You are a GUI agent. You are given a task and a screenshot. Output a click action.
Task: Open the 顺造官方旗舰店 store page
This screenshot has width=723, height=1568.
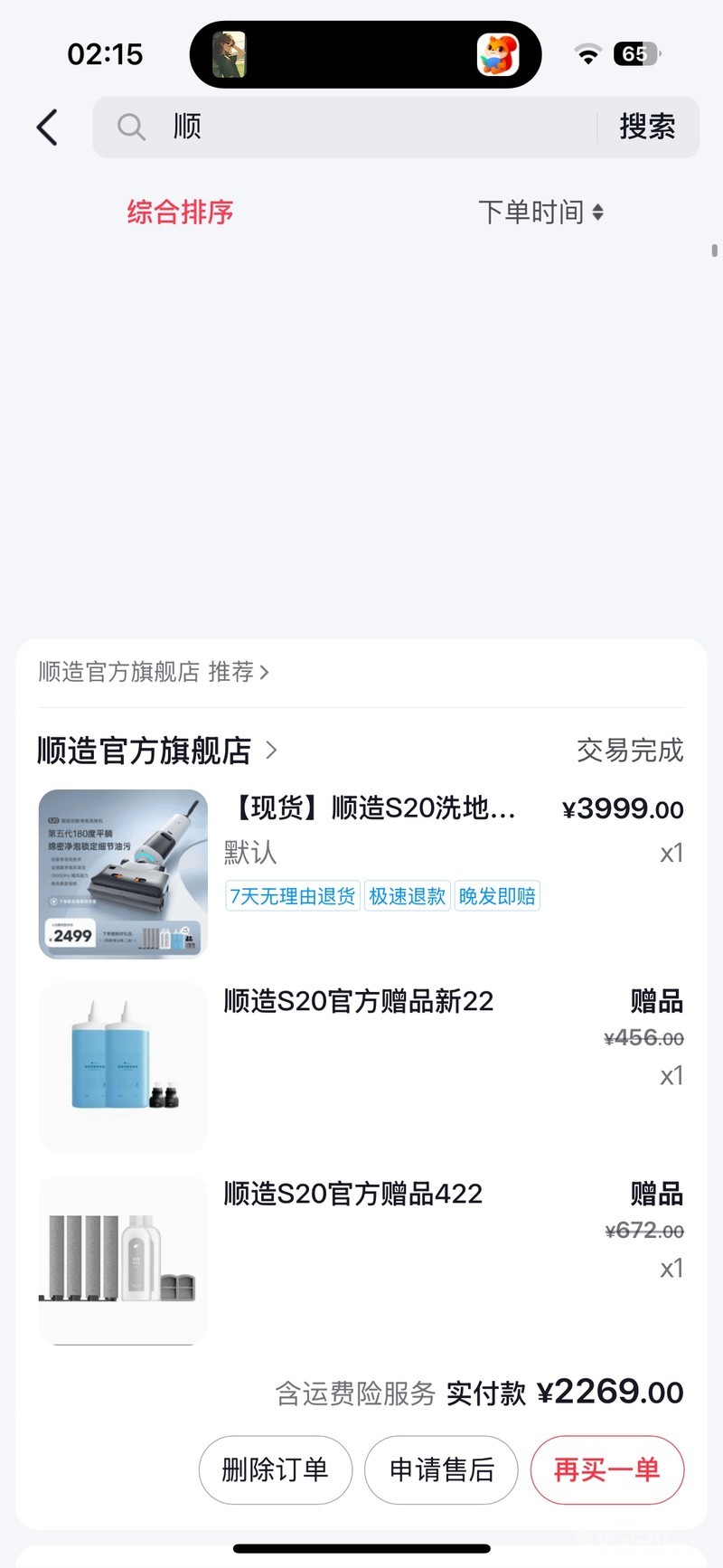pos(156,751)
